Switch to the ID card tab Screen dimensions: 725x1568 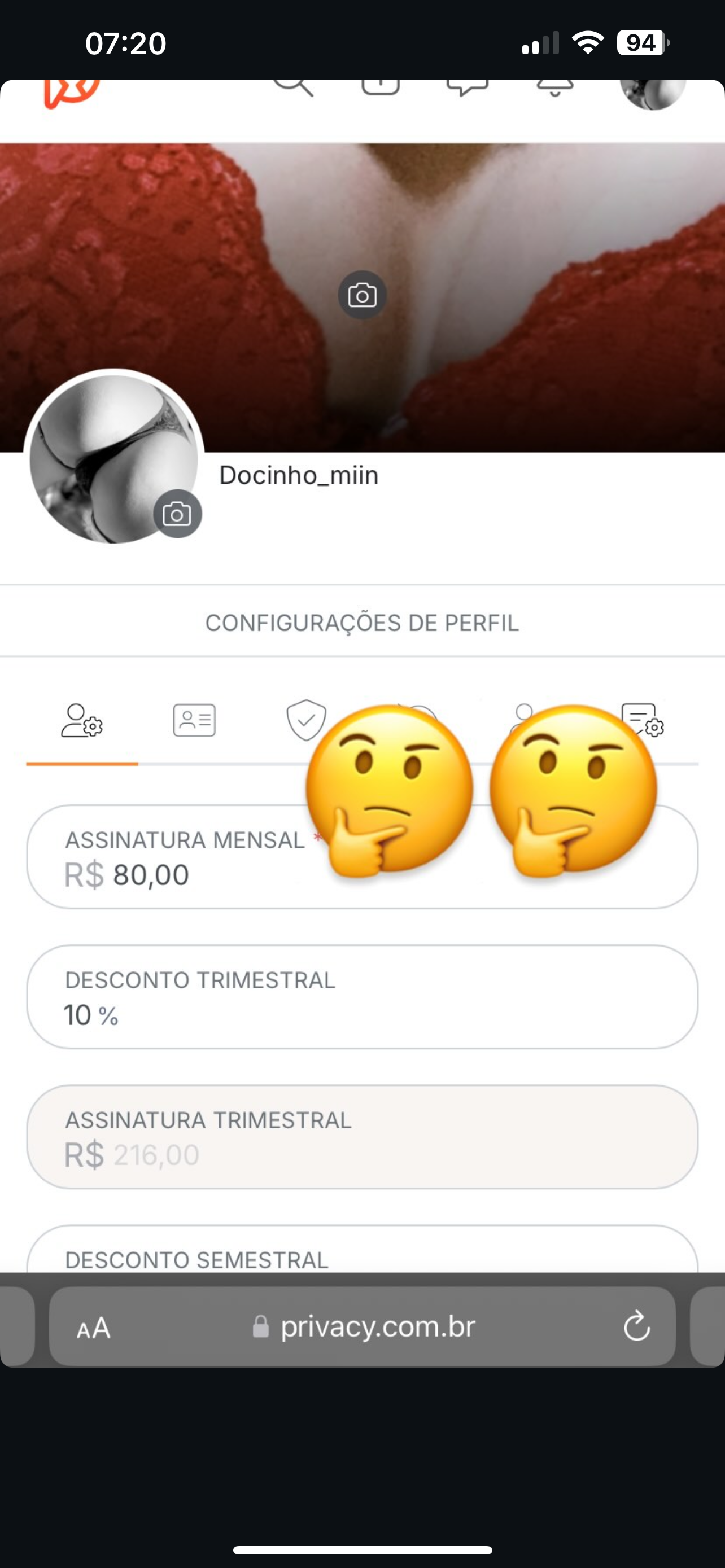pos(194,721)
